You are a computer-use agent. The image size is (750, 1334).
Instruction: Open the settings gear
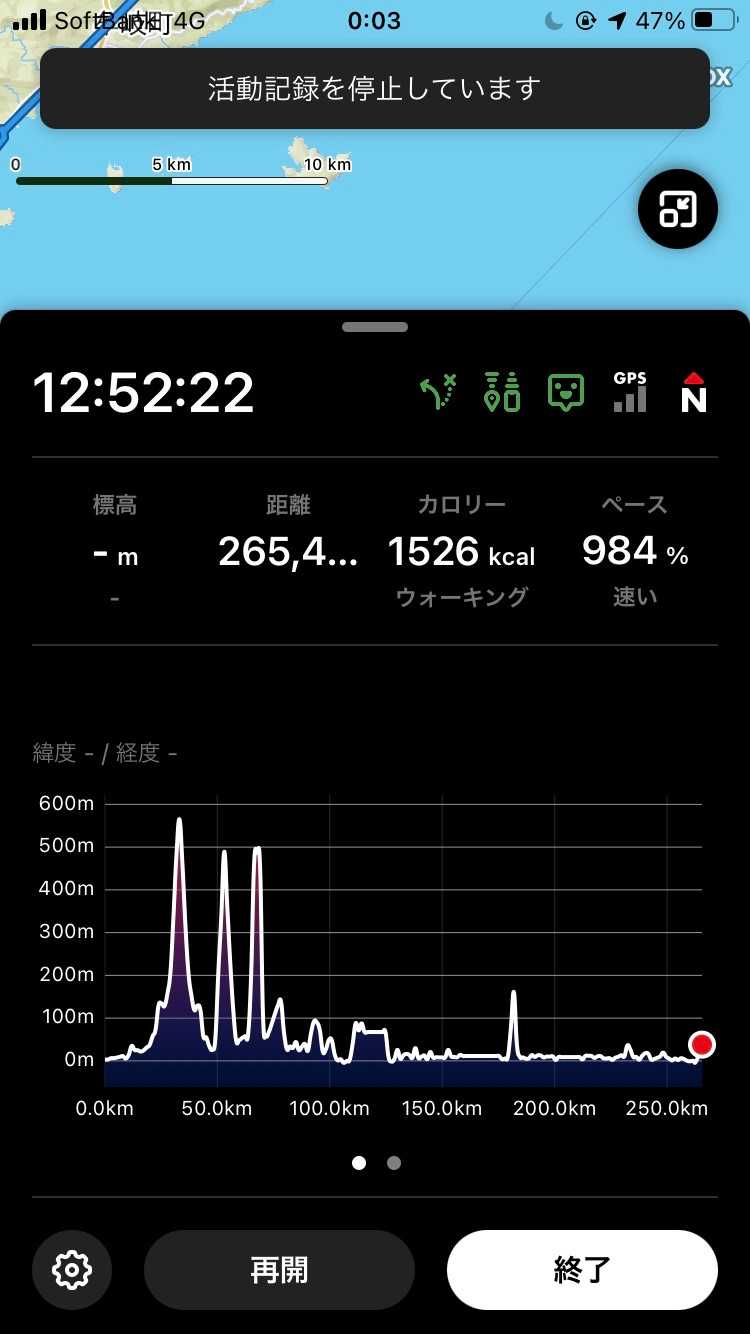tap(72, 1270)
